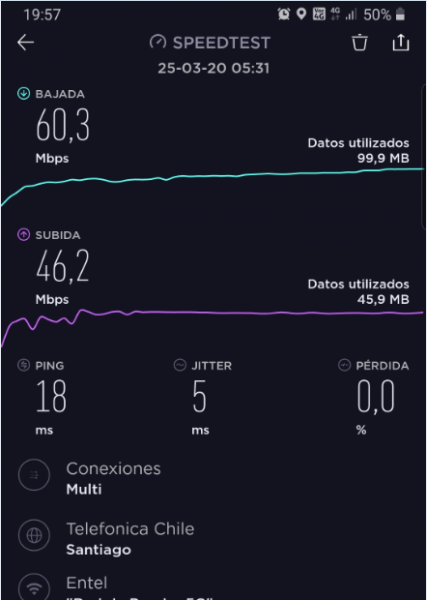Delete this speed test result
427x600 pixels.
coord(359,42)
